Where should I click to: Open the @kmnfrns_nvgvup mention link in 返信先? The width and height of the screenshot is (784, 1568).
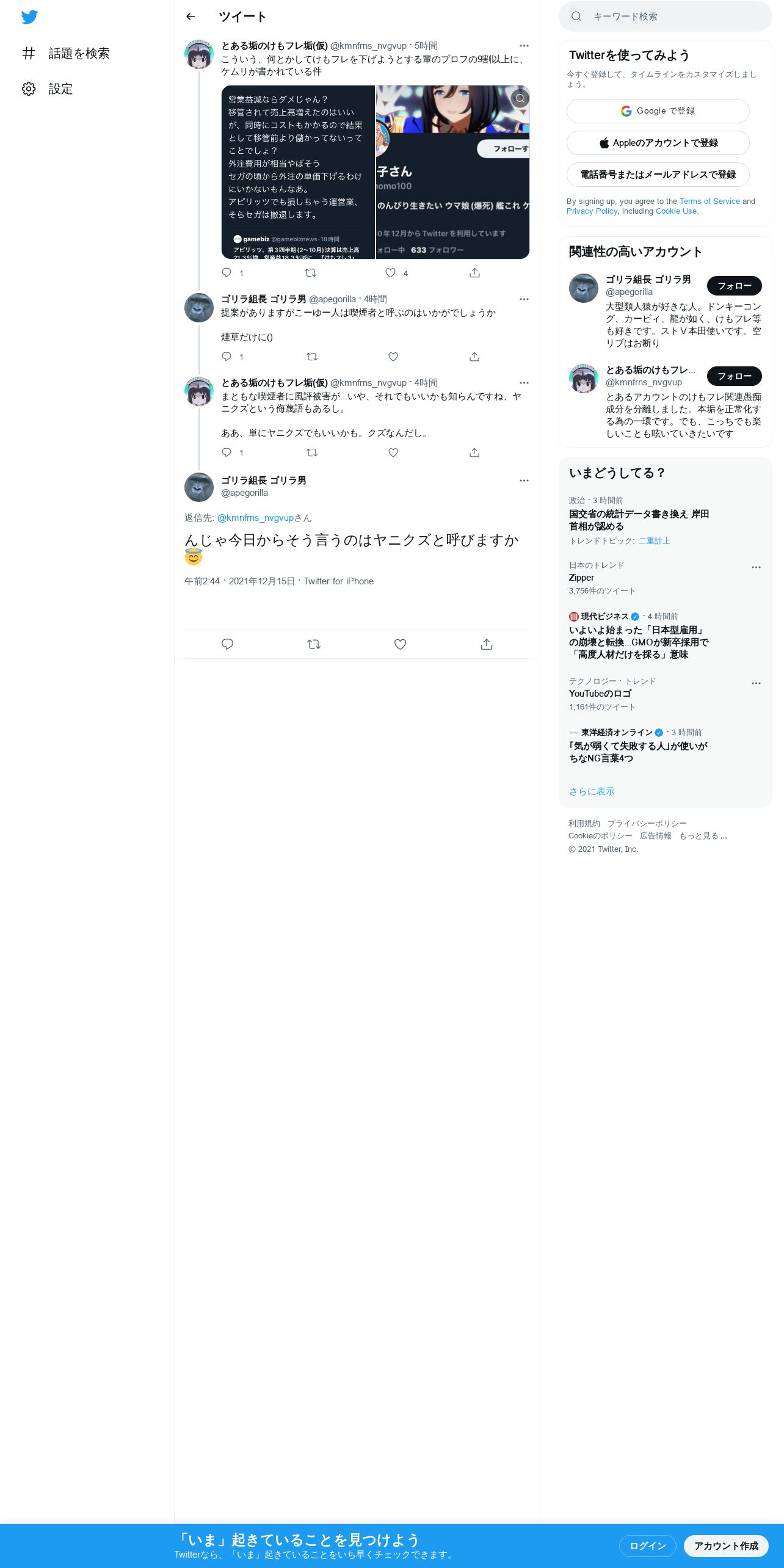pyautogui.click(x=255, y=518)
